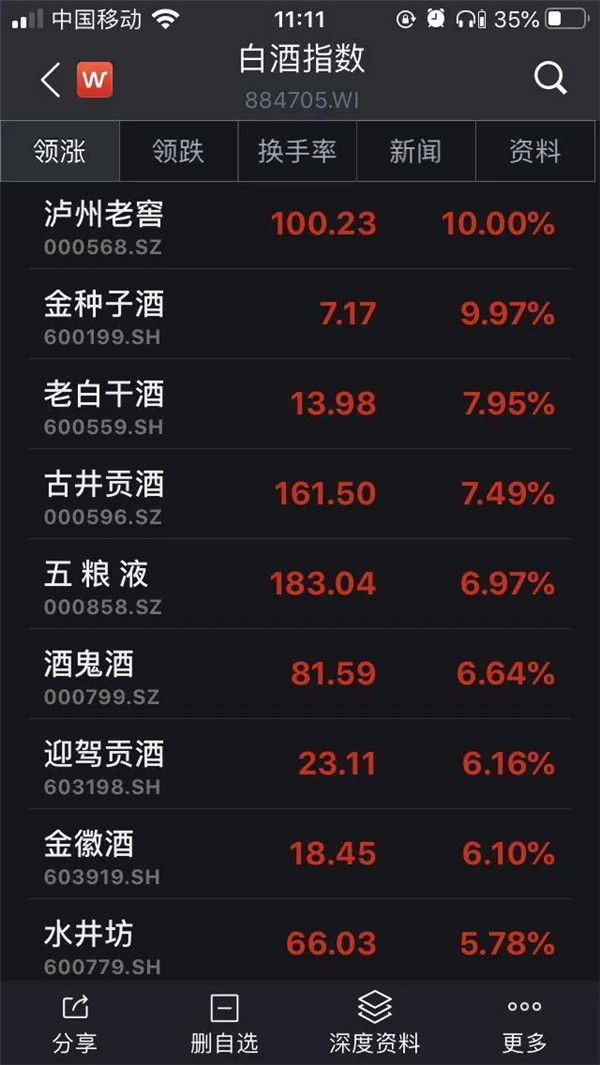Tap 删自选 to remove from watchlist

point(224,1023)
